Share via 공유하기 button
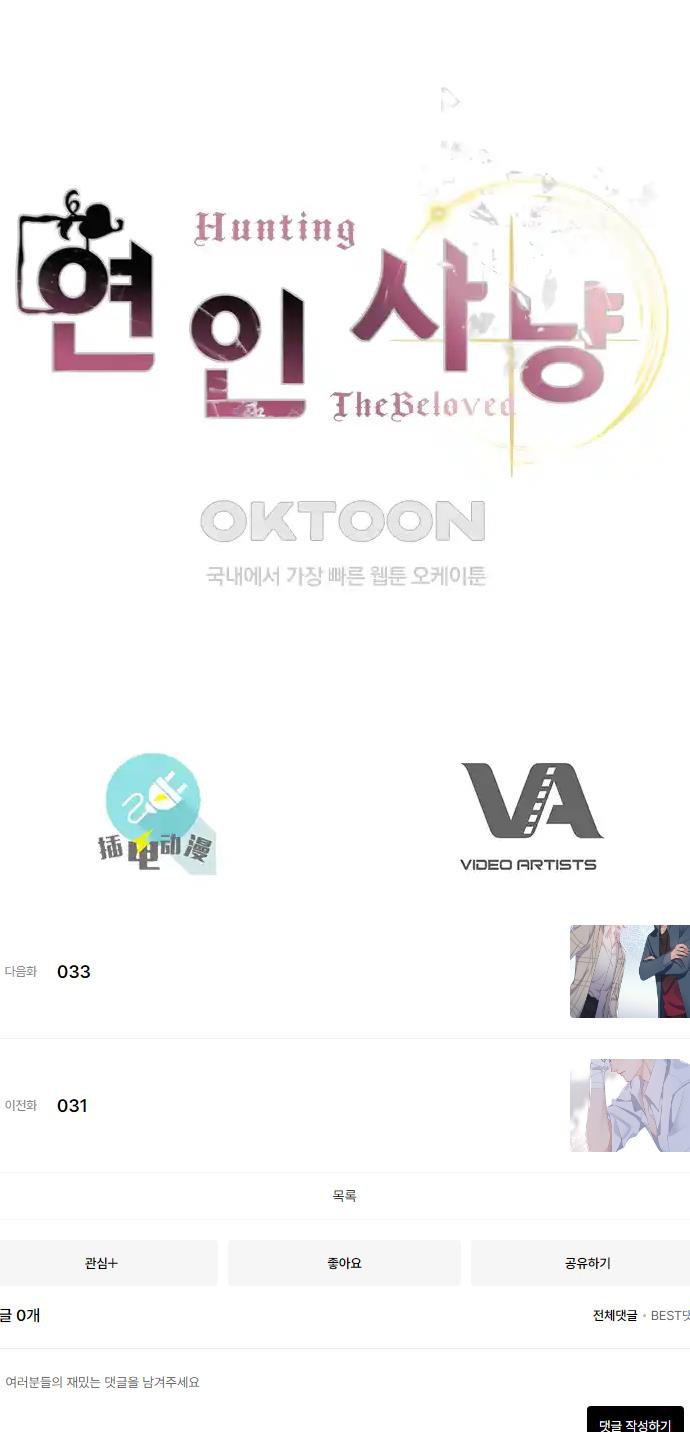The width and height of the screenshot is (690, 1432). [x=586, y=1263]
